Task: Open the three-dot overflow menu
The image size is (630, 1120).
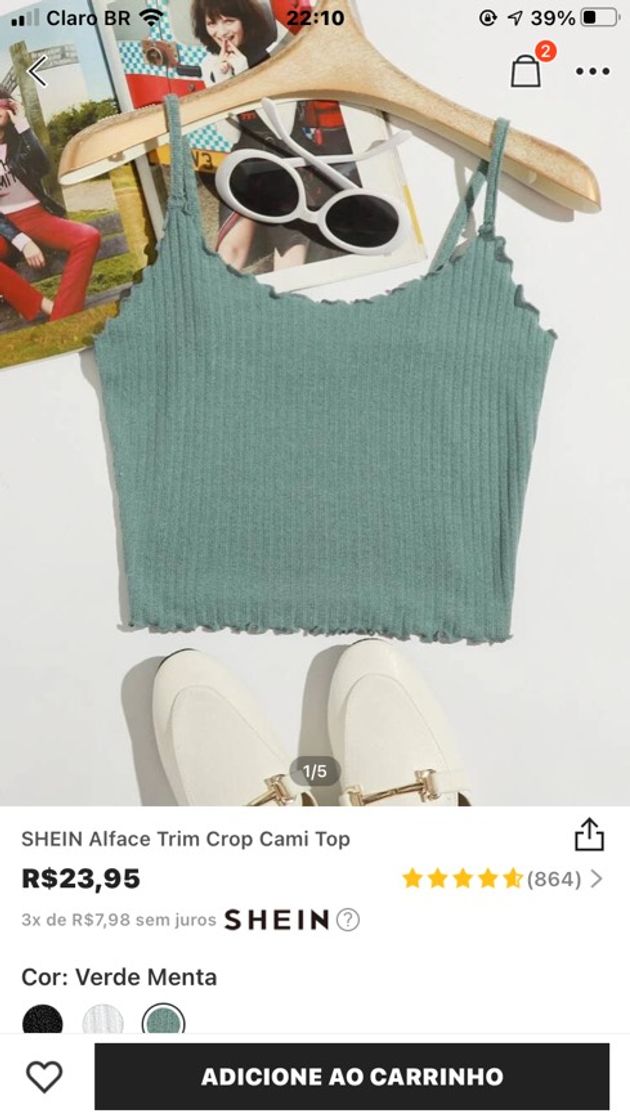Action: (592, 71)
